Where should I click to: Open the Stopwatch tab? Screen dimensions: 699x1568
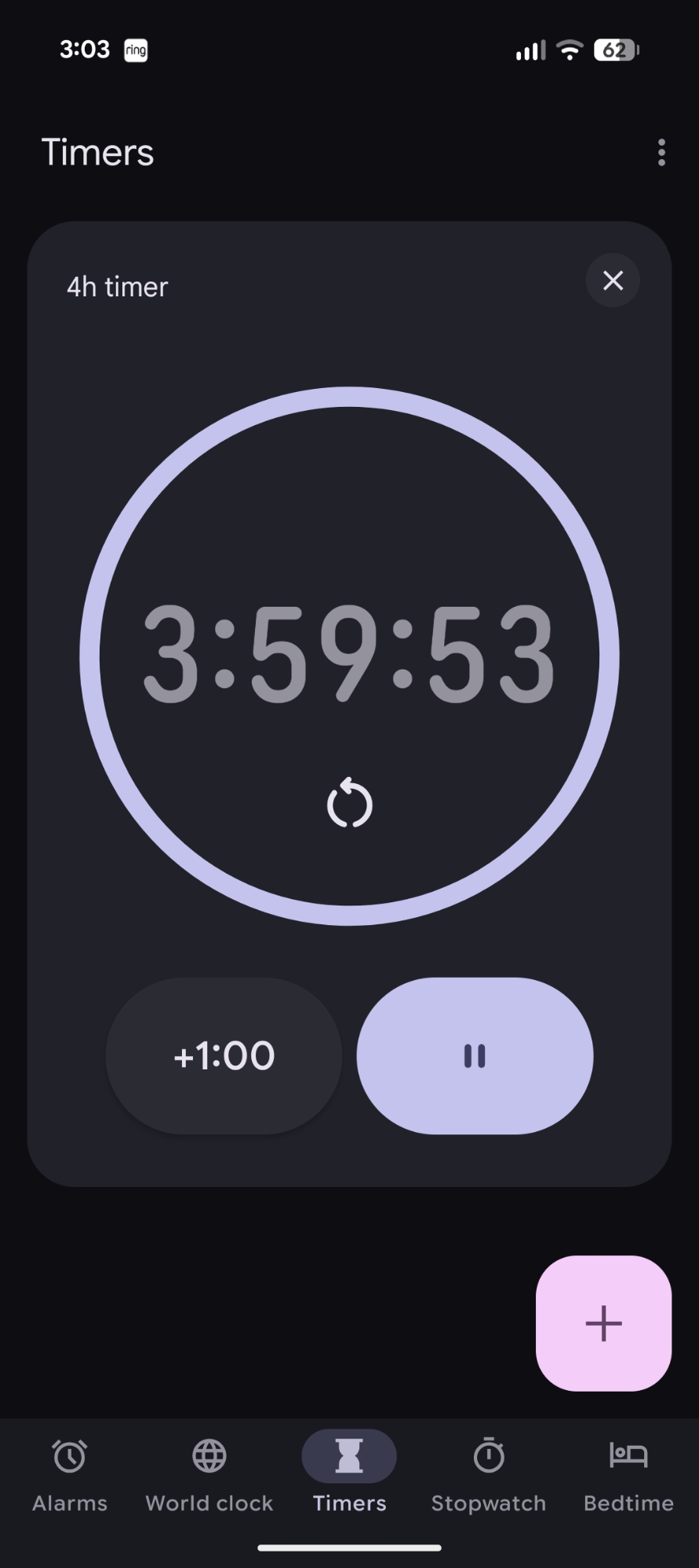[x=489, y=1474]
